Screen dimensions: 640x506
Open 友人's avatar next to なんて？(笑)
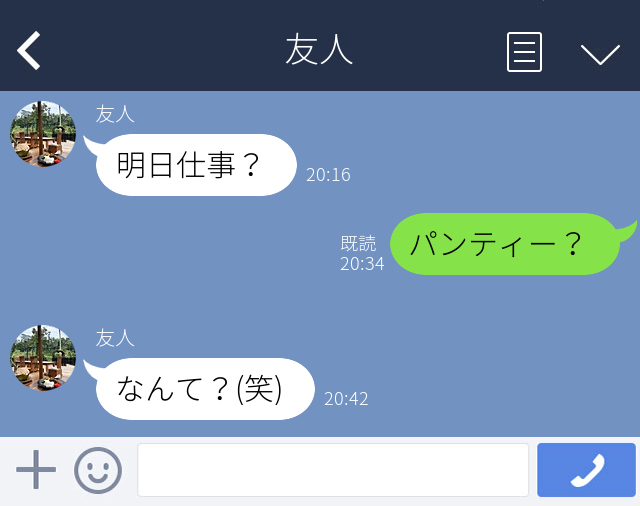[x=43, y=358]
